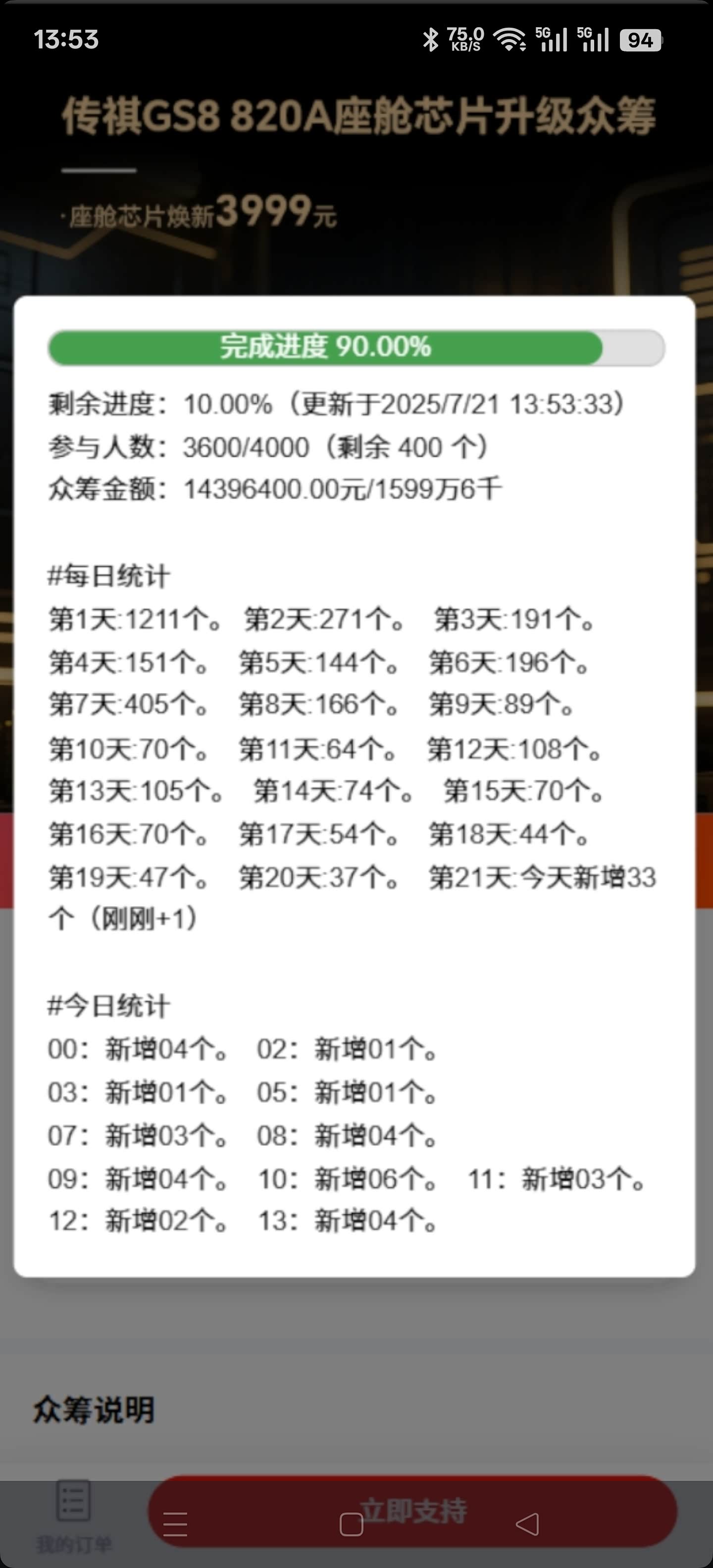Tap the #今日统计 today statistics heading
Image resolution: width=713 pixels, height=1568 pixels.
tap(110, 1005)
